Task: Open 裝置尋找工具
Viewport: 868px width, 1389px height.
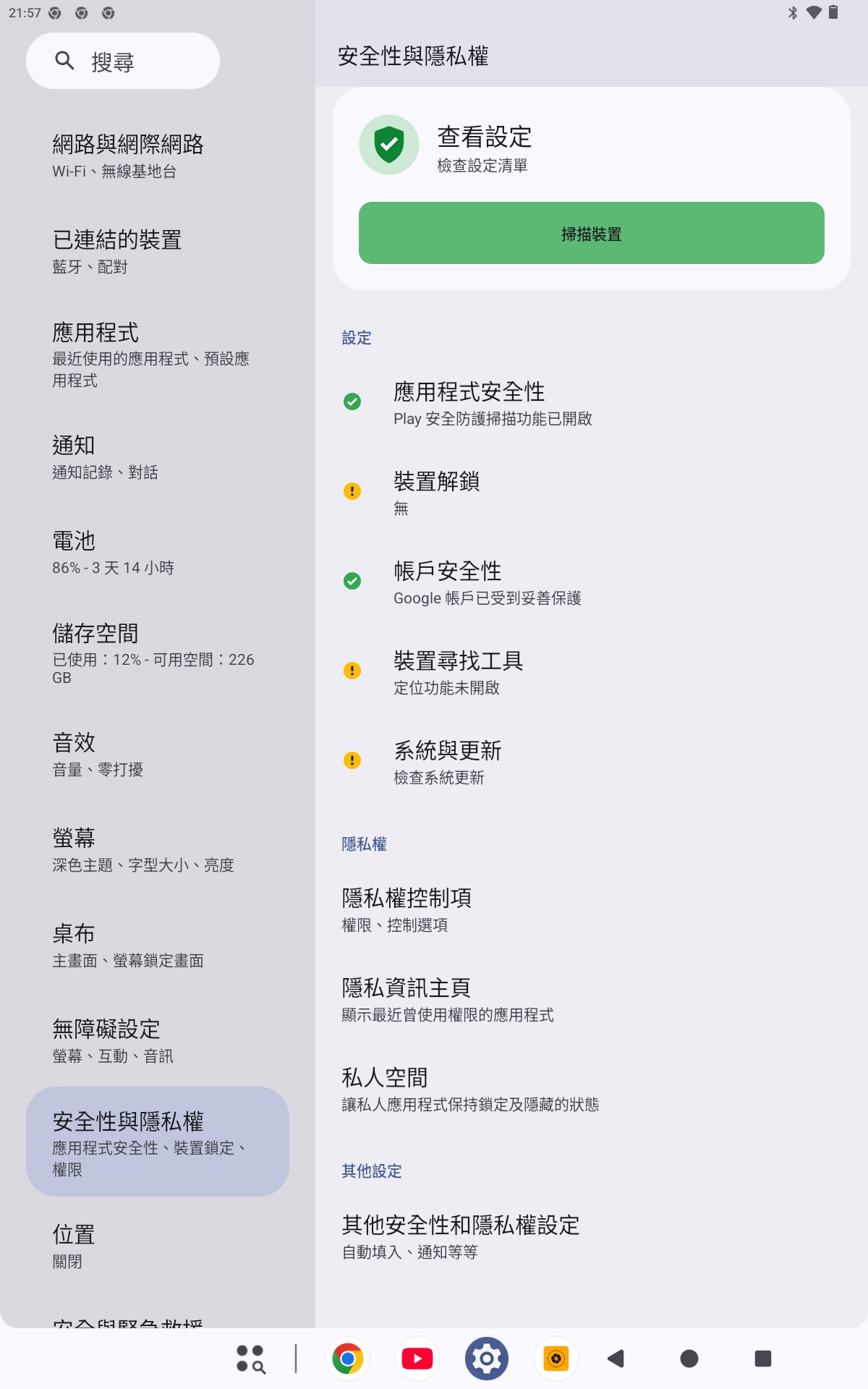Action: coord(458,672)
